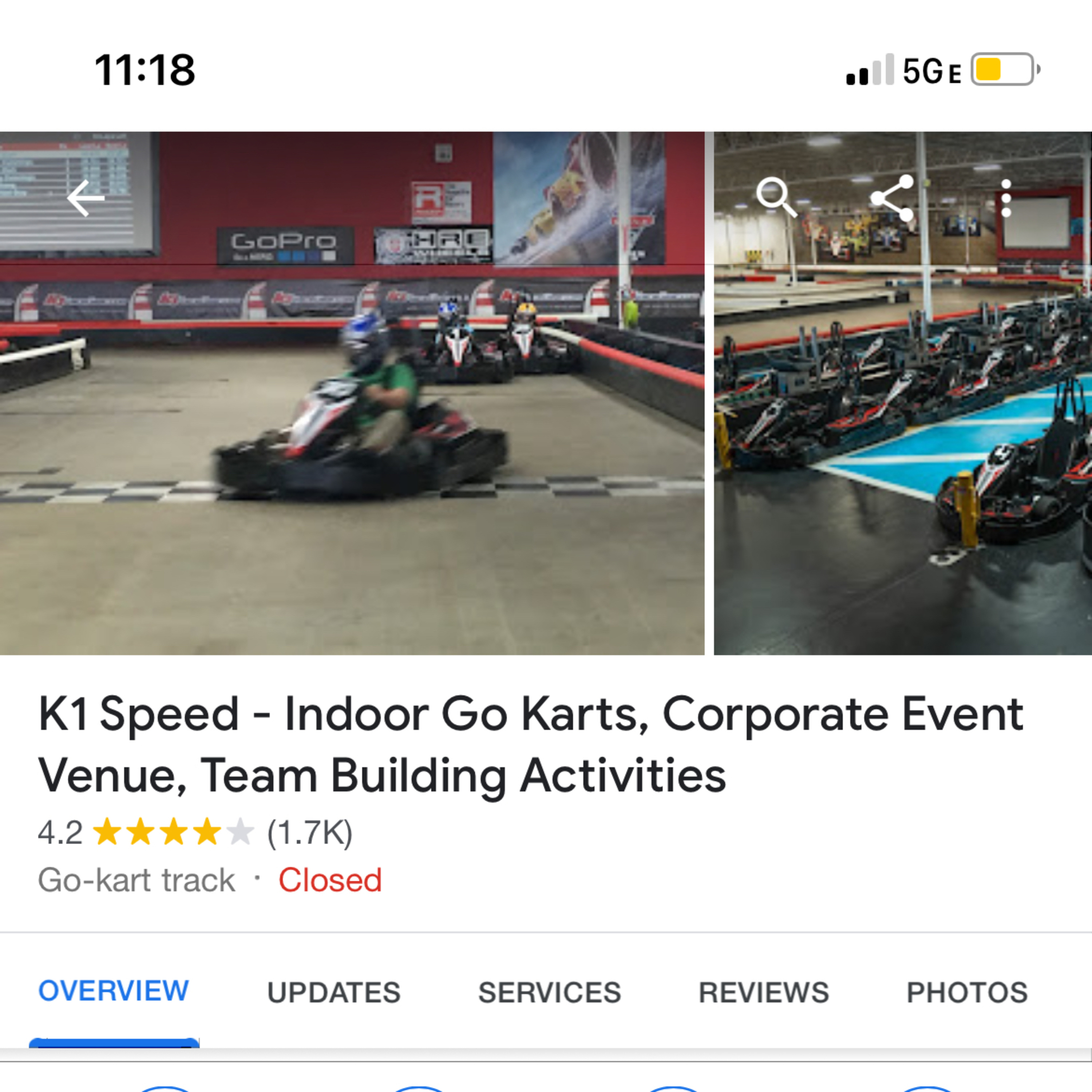Open the three-dot overflow menu
1092x1092 pixels.
tap(1005, 198)
